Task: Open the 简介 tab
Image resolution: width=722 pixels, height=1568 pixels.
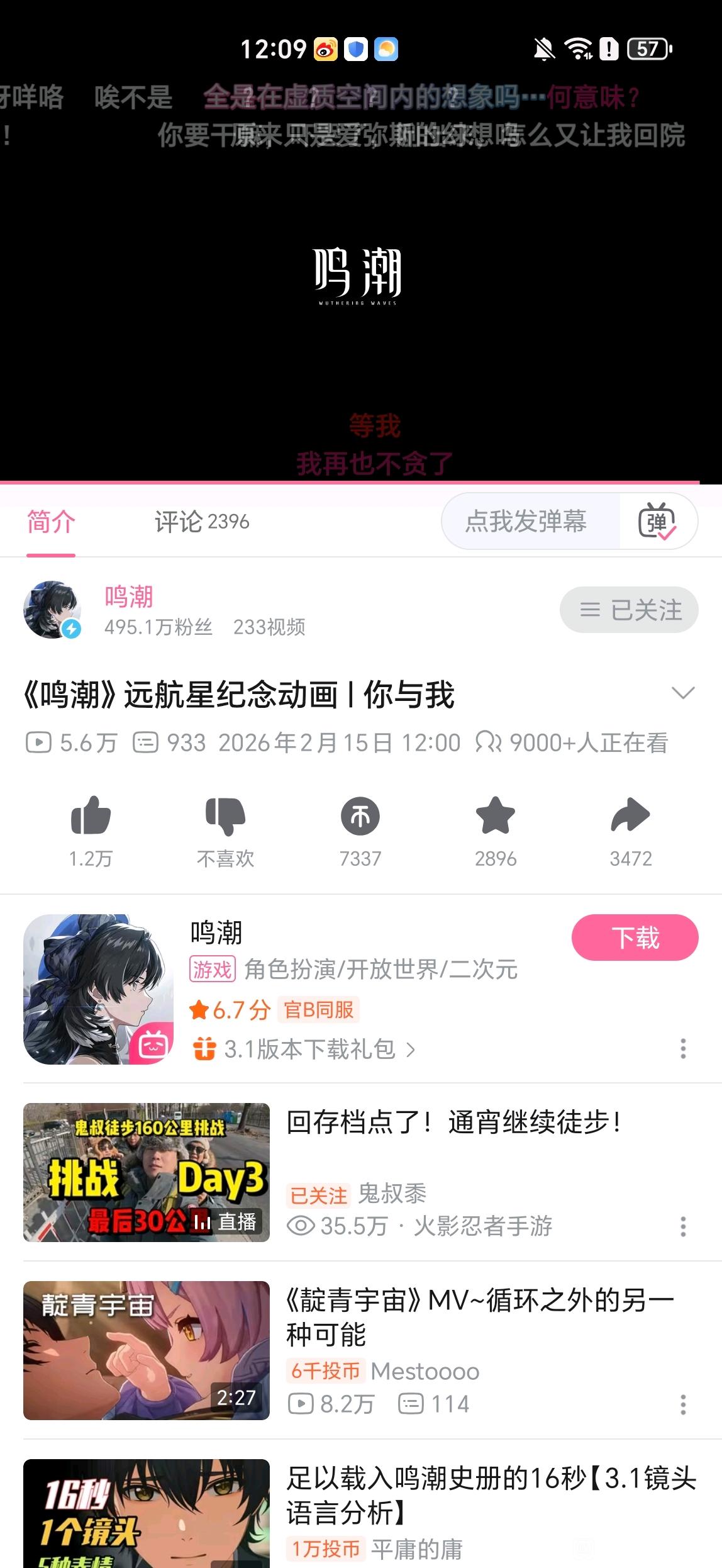Action: pos(51,522)
